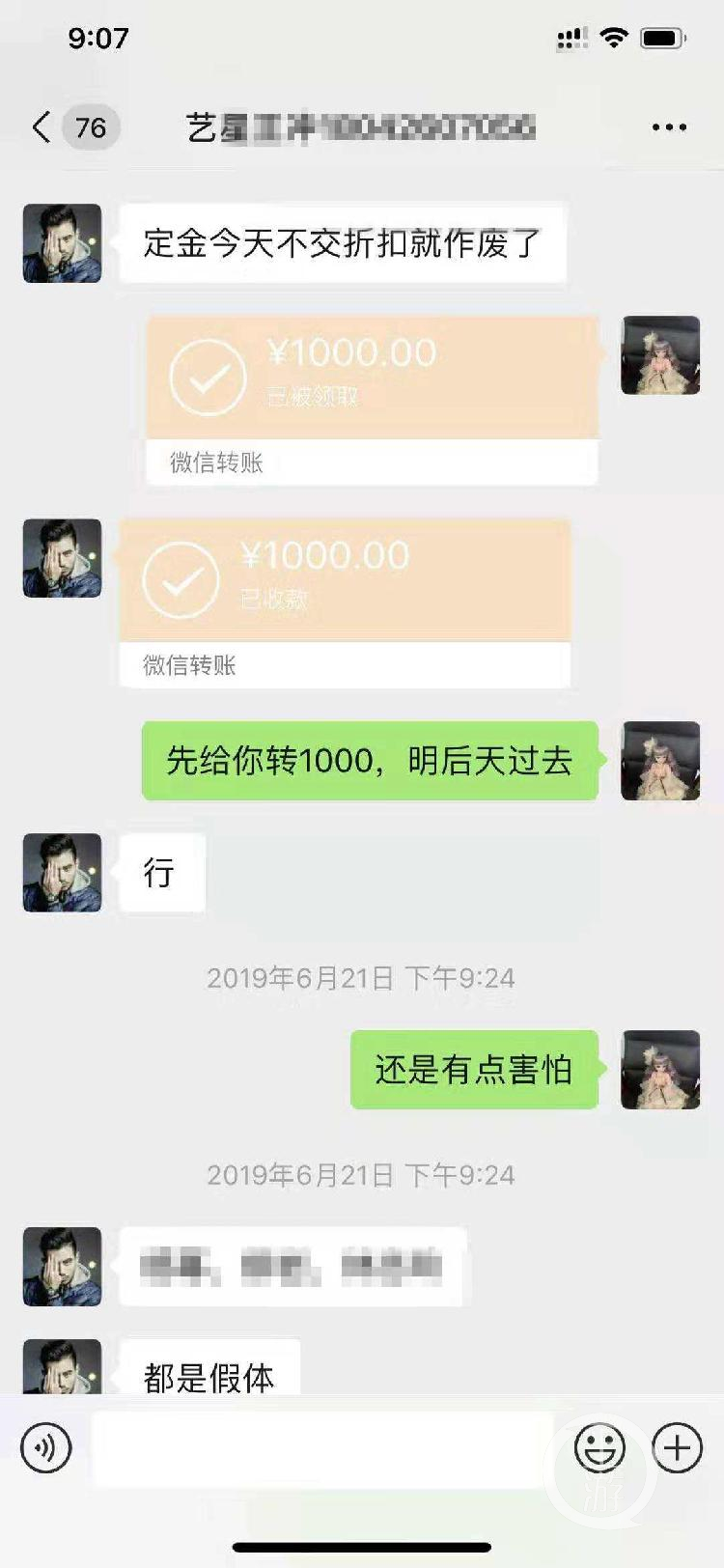Screen dimensions: 724x1568
Task: Open the chat info overflow menu
Action: pos(669,126)
